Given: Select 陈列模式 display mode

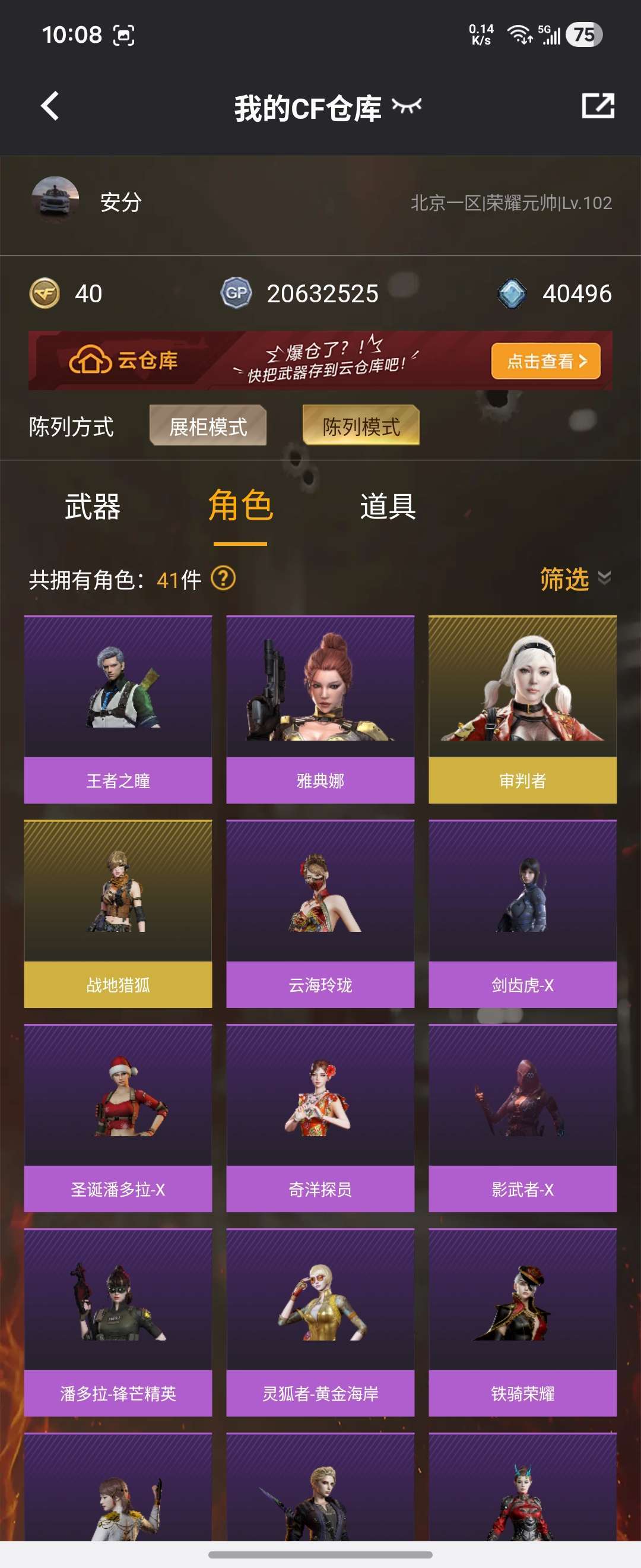Looking at the screenshot, I should tap(361, 426).
